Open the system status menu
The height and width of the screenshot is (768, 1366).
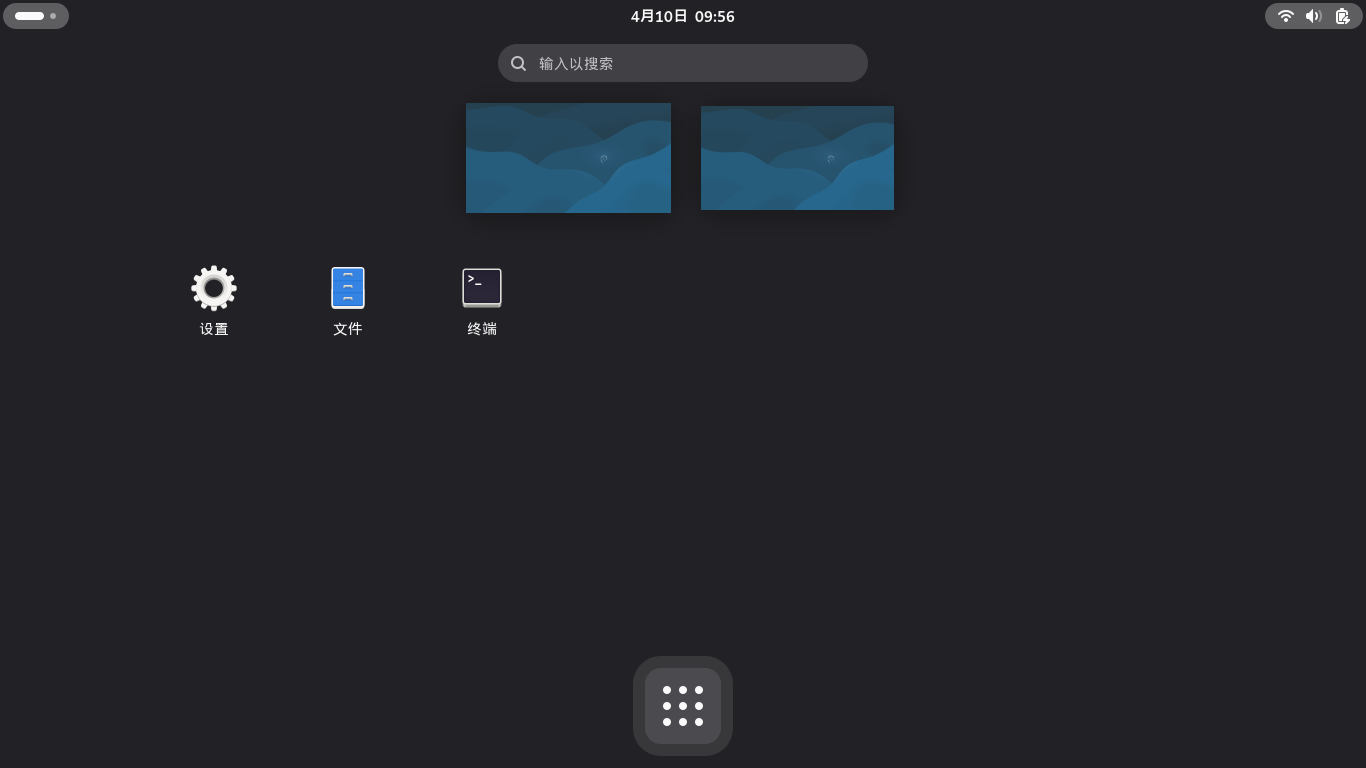1313,16
